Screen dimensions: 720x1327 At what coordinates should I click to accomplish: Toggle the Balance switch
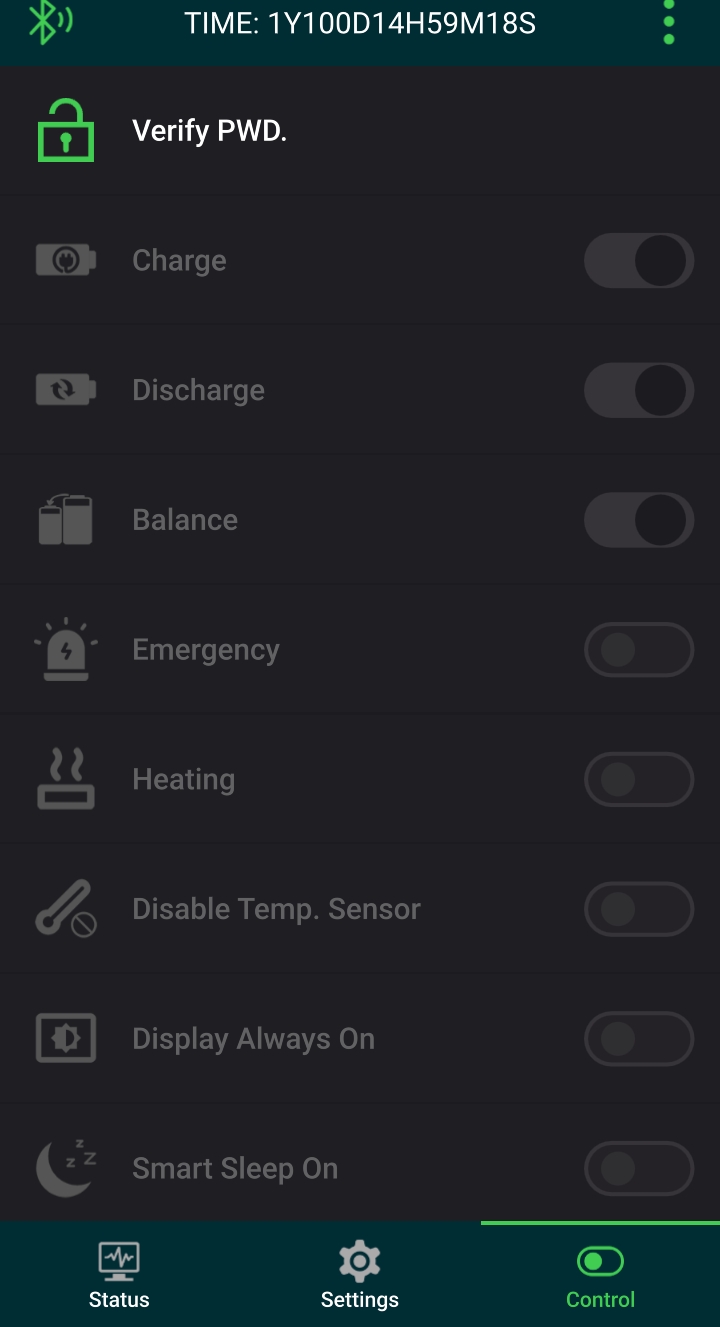click(x=639, y=520)
